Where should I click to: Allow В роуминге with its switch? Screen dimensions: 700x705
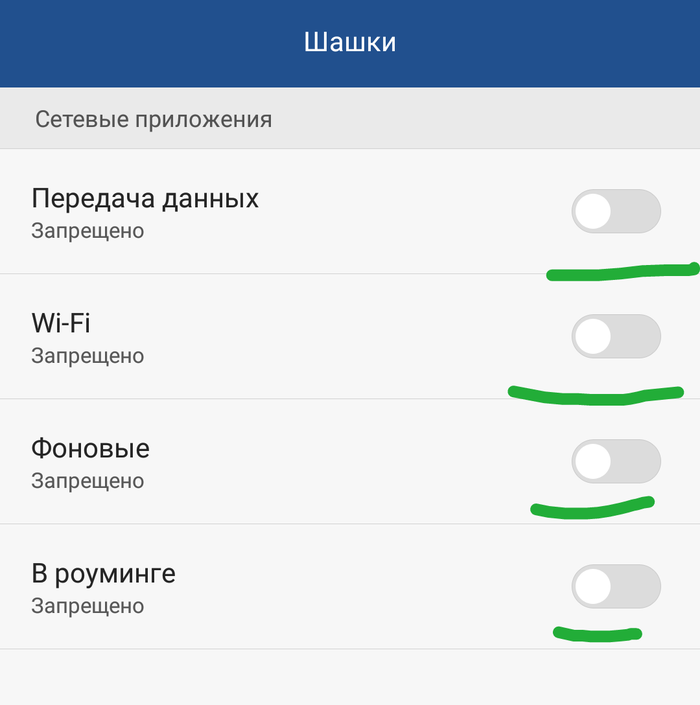pos(616,587)
